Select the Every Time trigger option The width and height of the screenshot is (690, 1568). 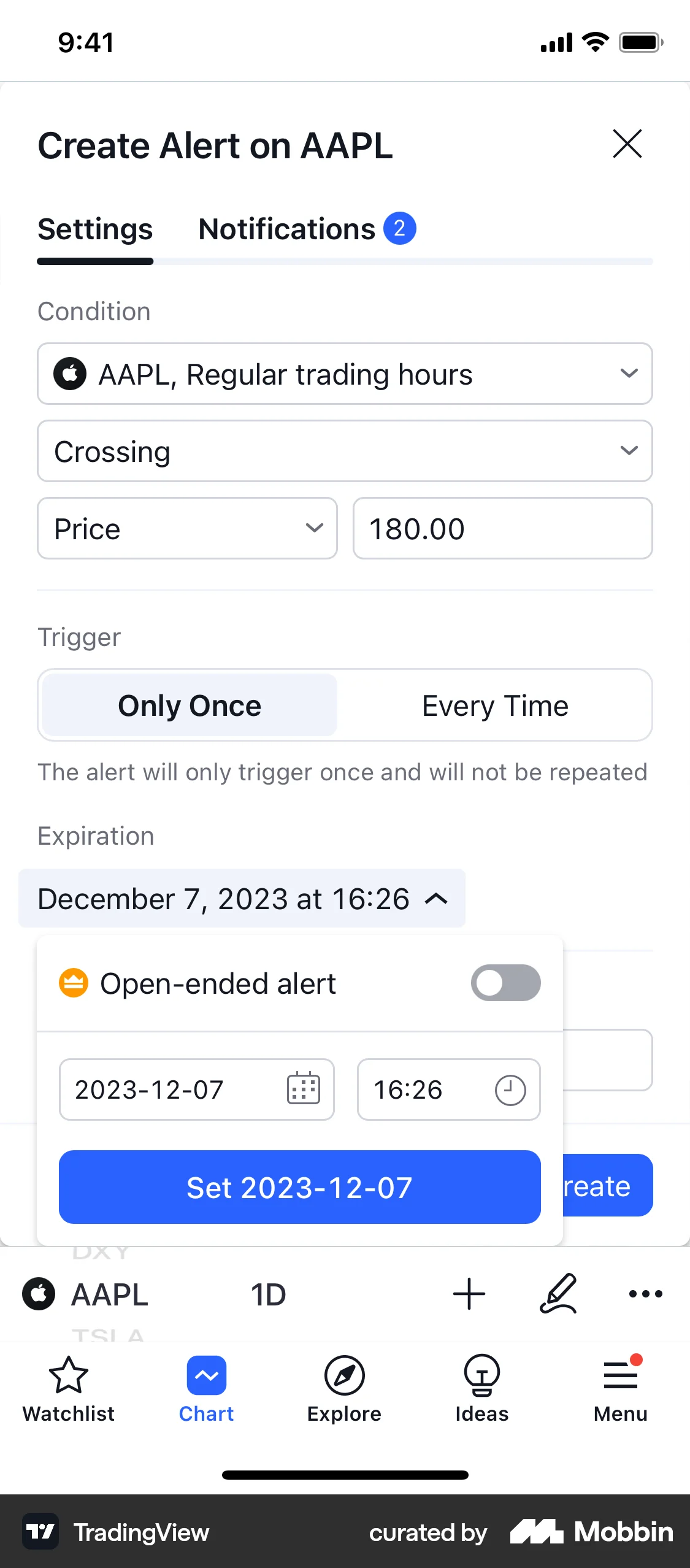click(494, 705)
